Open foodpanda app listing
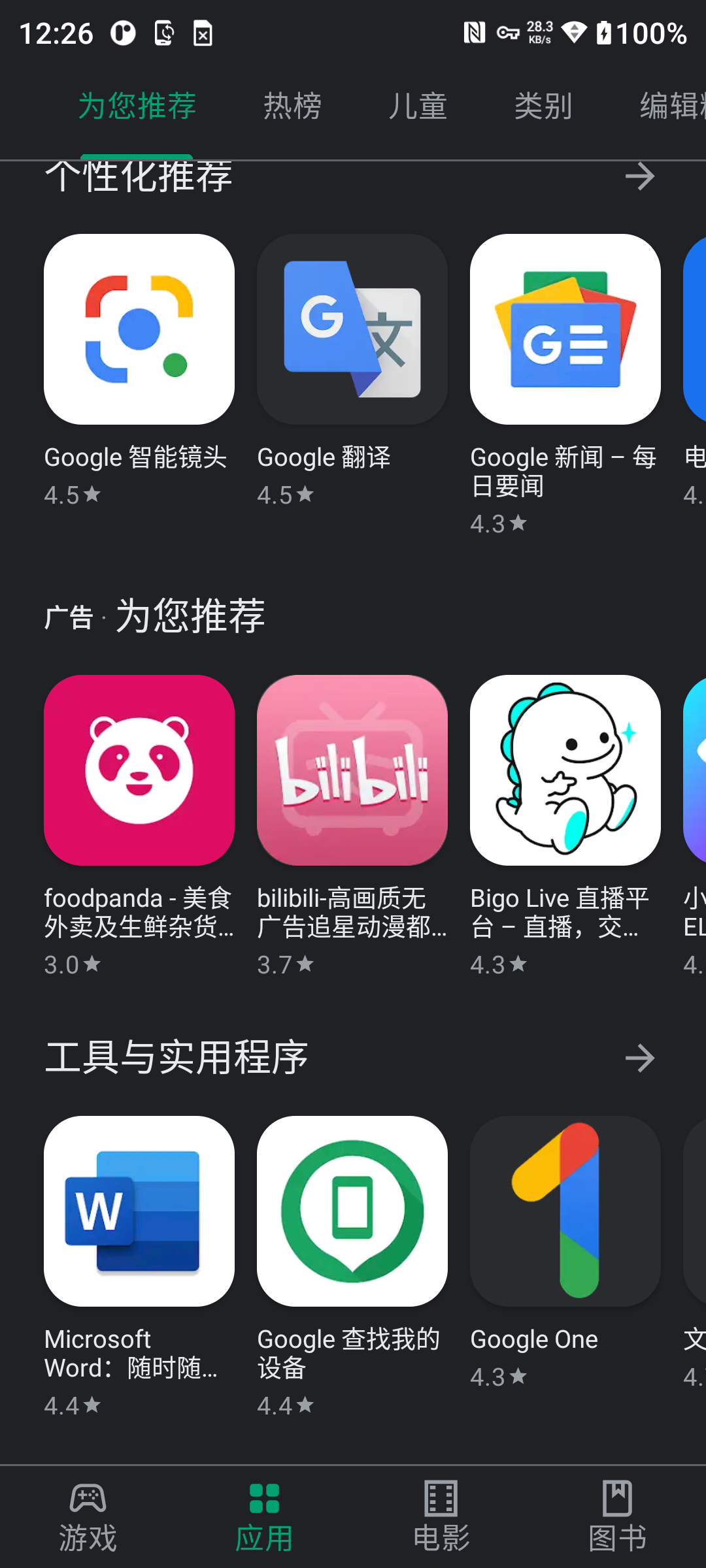 click(x=139, y=770)
